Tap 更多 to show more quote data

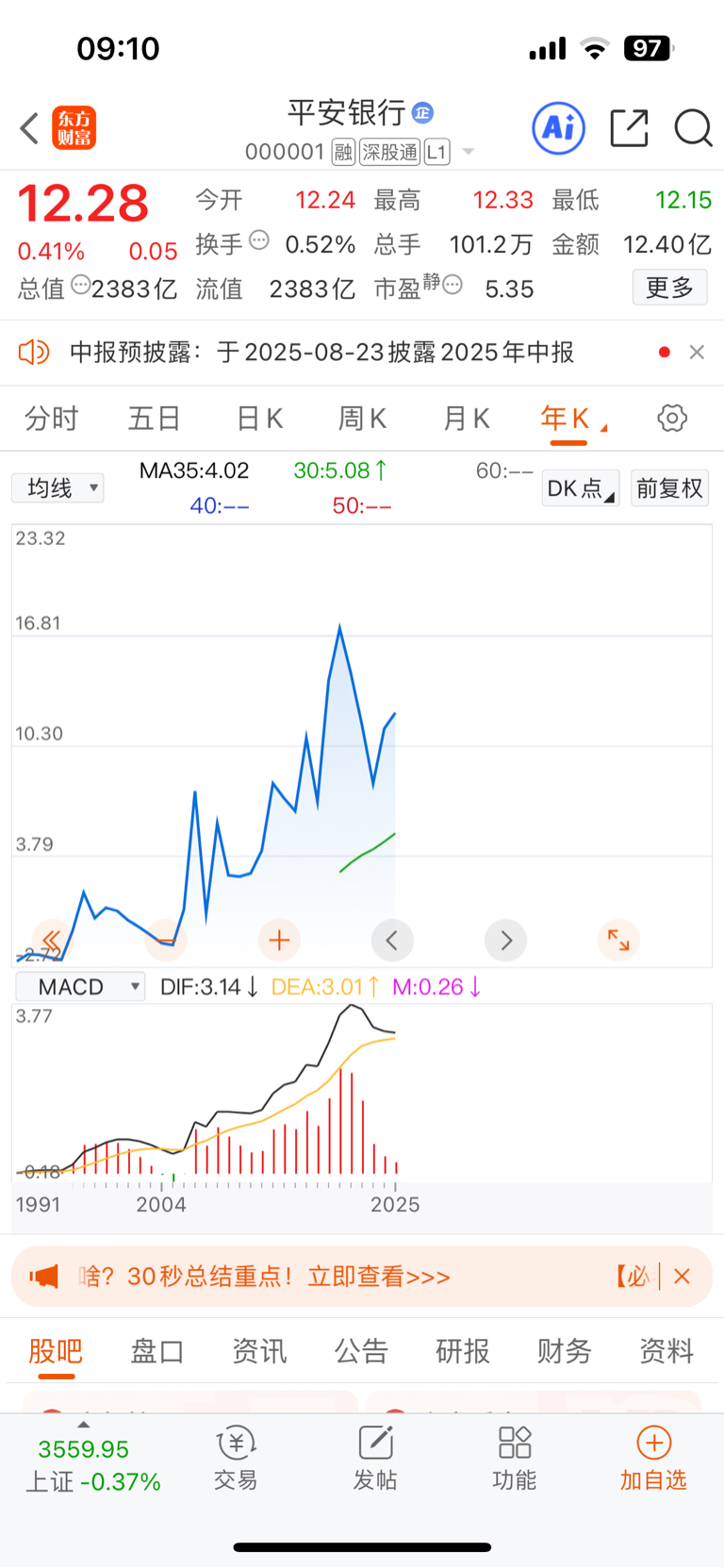669,288
